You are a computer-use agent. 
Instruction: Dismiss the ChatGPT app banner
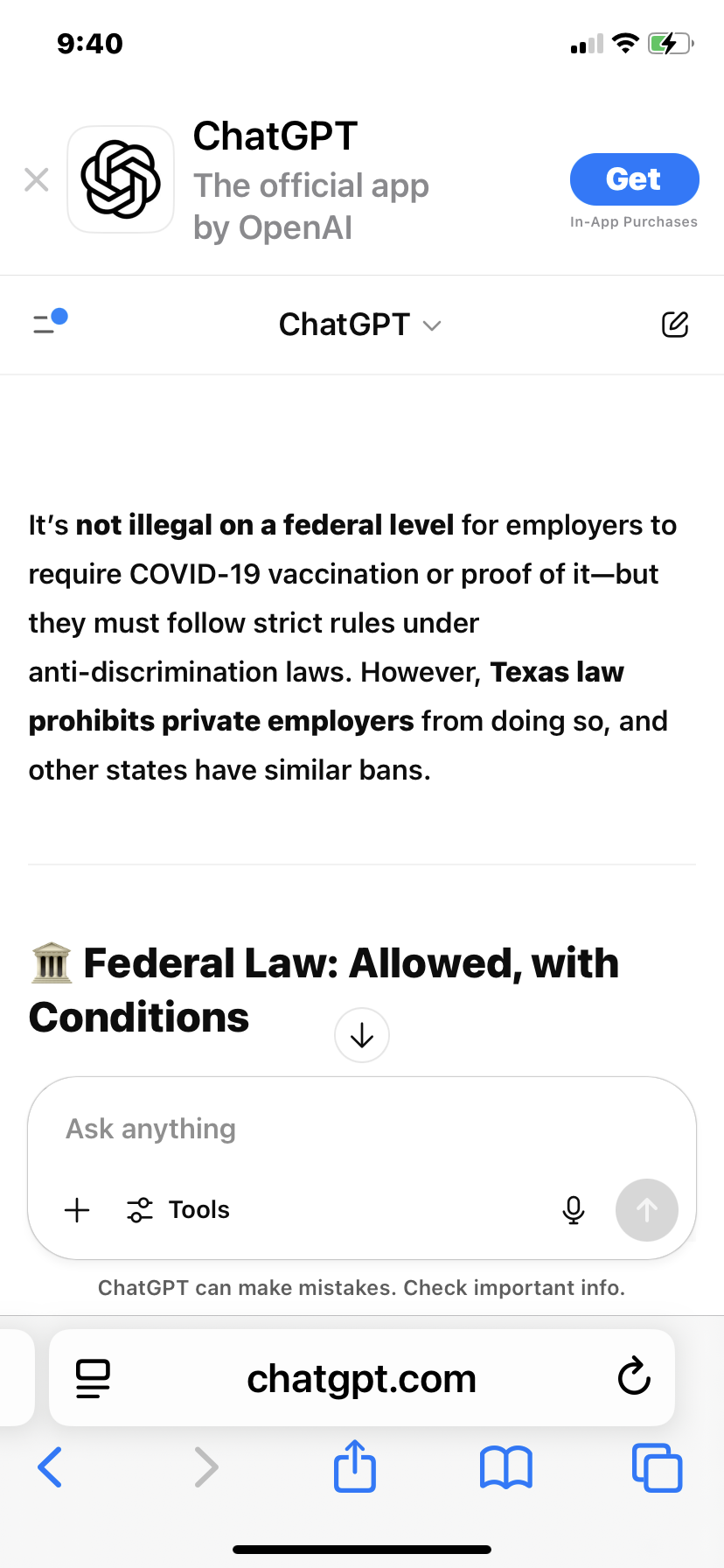pyautogui.click(x=37, y=180)
